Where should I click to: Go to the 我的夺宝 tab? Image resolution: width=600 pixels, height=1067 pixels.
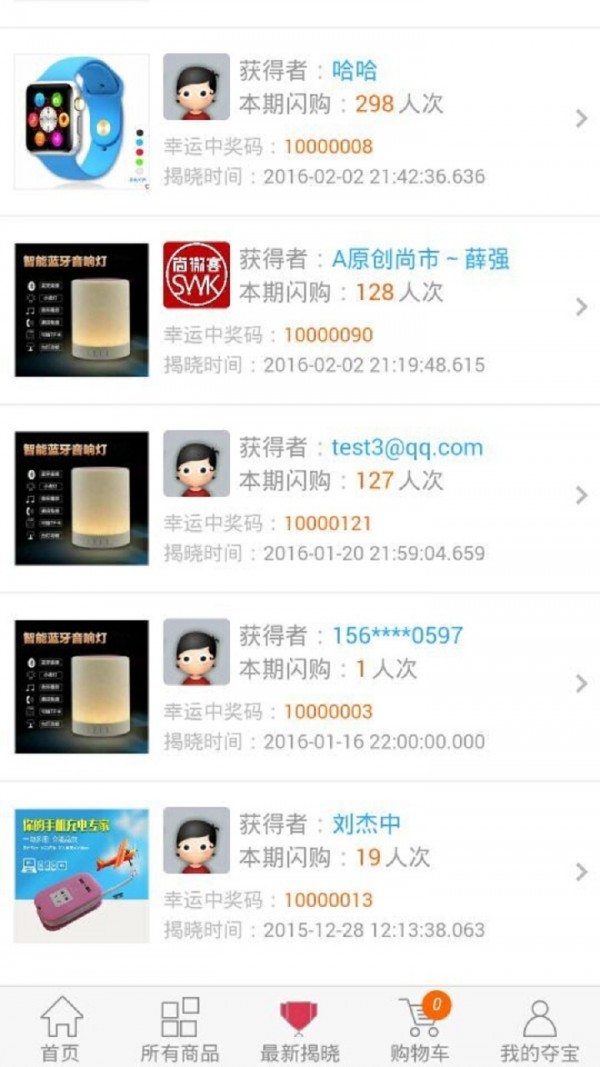[x=539, y=1030]
